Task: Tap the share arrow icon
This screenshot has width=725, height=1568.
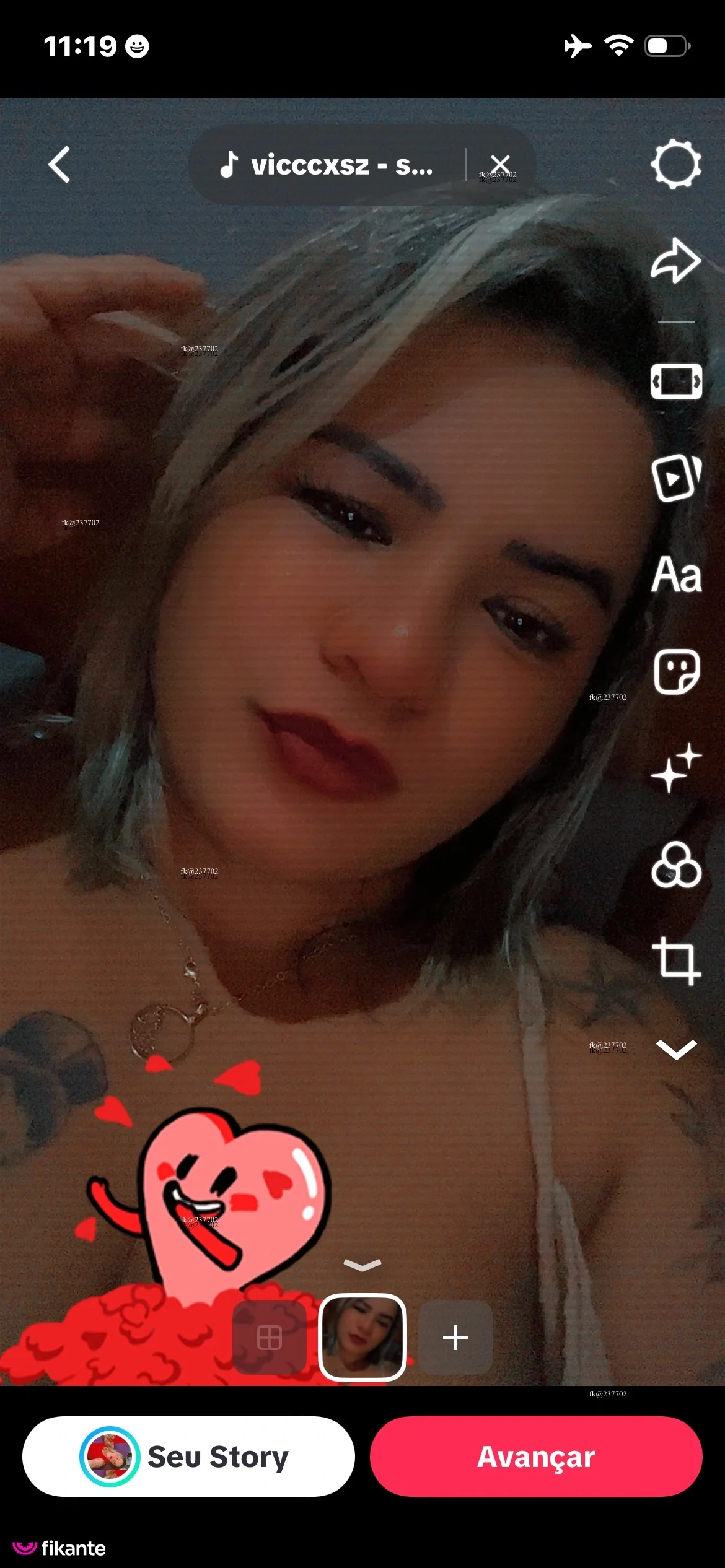Action: pyautogui.click(x=676, y=260)
